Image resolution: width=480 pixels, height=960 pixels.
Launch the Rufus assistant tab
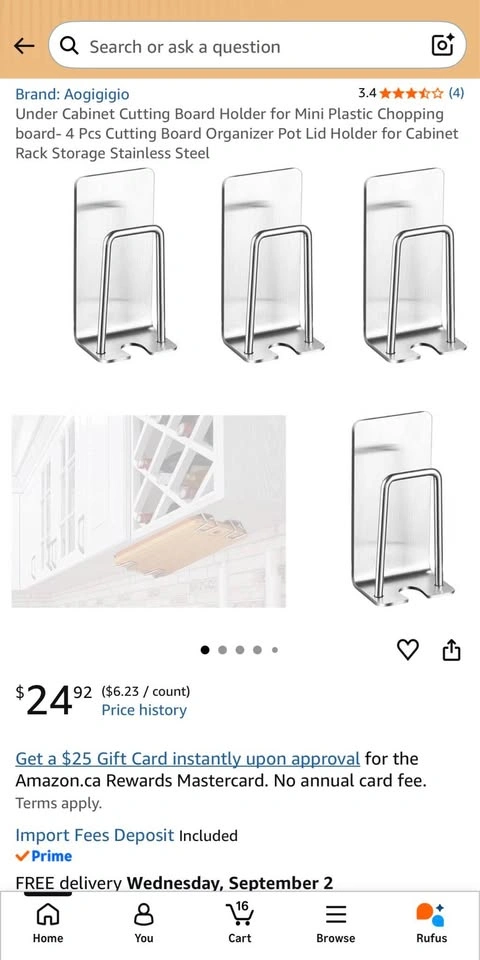tap(432, 923)
